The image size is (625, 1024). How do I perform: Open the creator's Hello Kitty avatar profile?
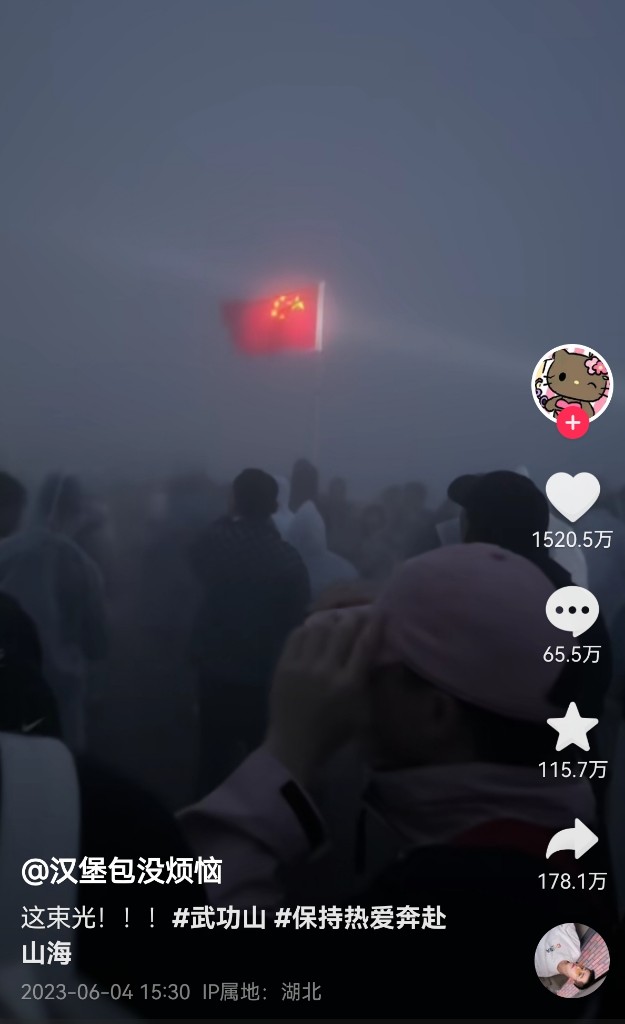572,382
